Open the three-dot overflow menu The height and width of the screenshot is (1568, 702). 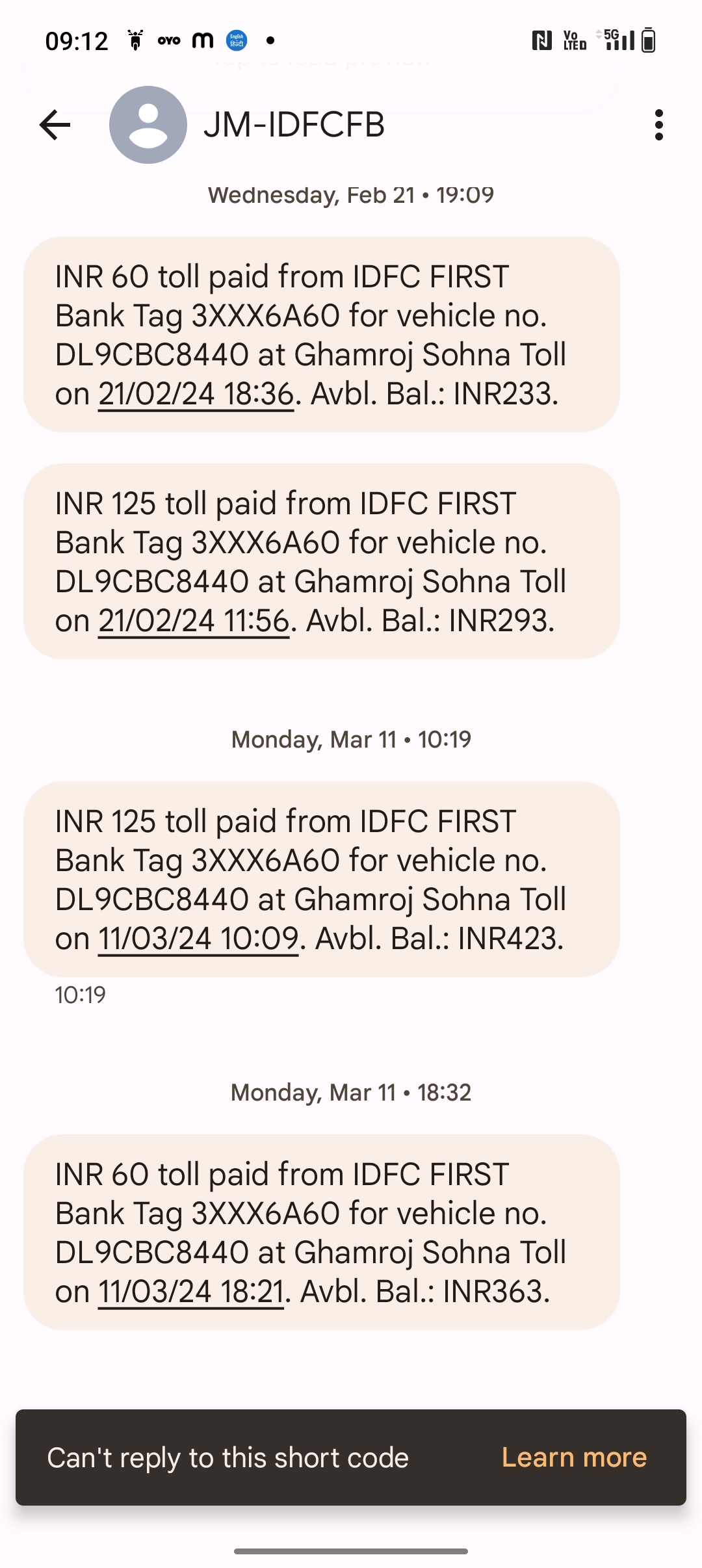point(659,125)
